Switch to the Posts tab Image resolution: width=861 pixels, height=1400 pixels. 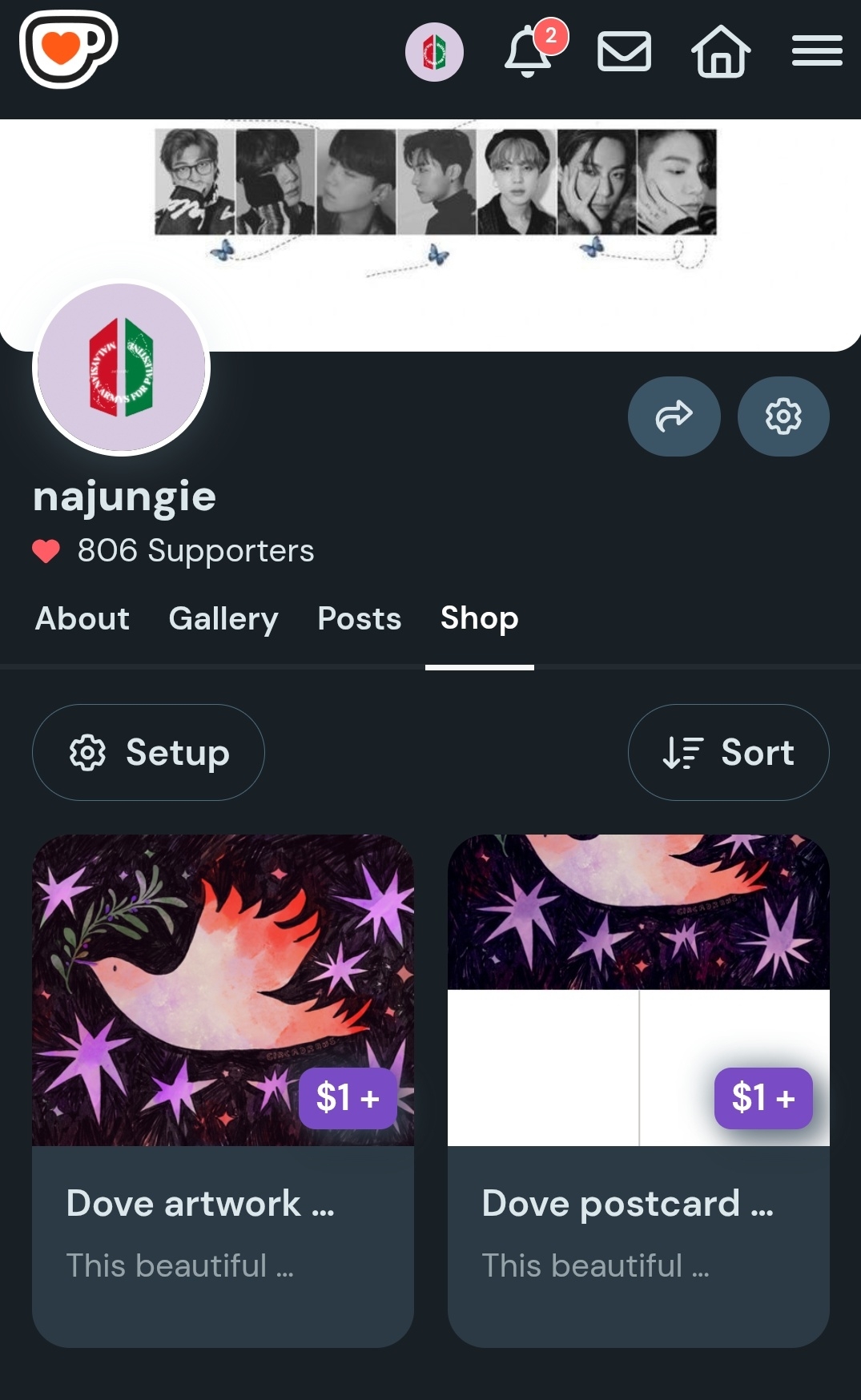[x=359, y=618]
